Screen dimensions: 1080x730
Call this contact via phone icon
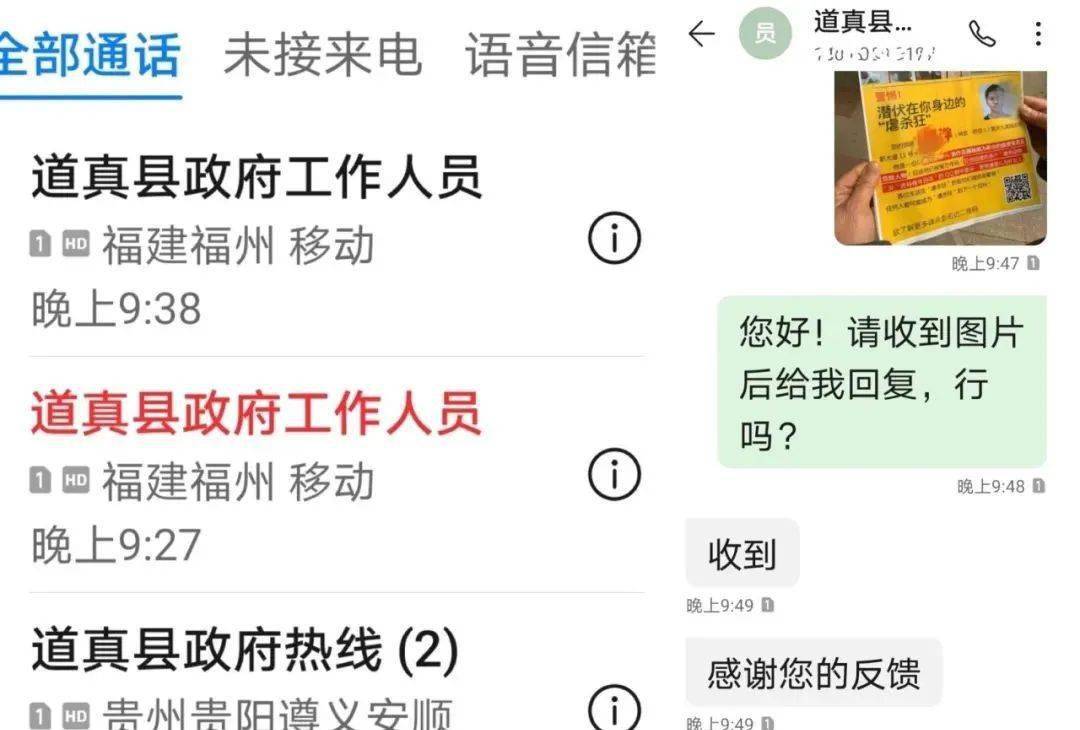982,33
